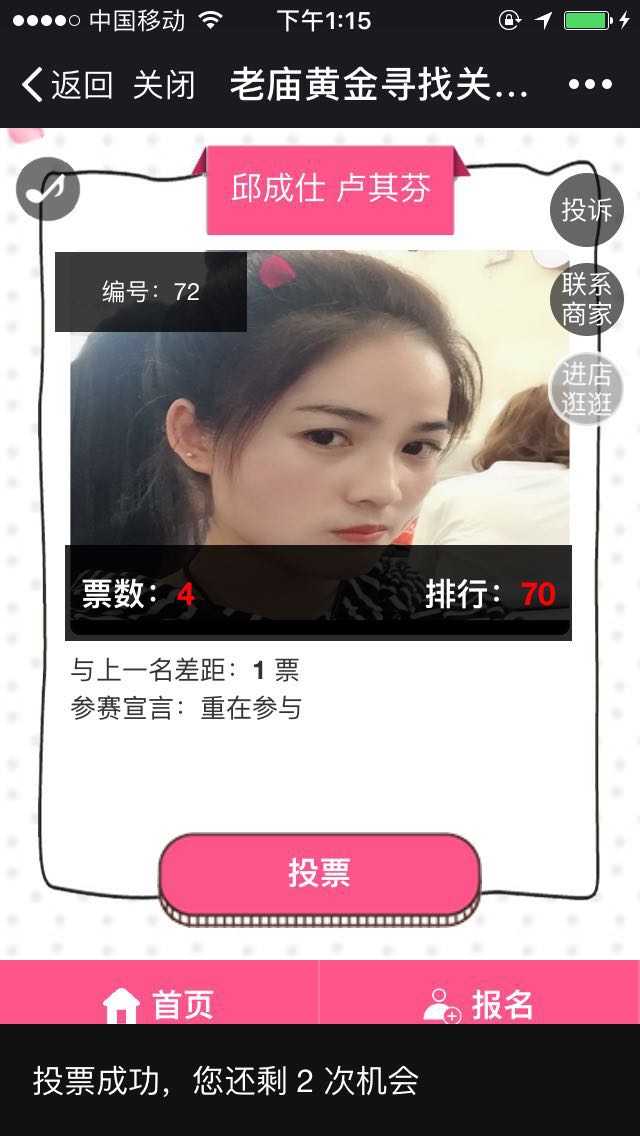Image resolution: width=640 pixels, height=1136 pixels.
Task: Tap the 投诉 complaint button
Action: [587, 210]
